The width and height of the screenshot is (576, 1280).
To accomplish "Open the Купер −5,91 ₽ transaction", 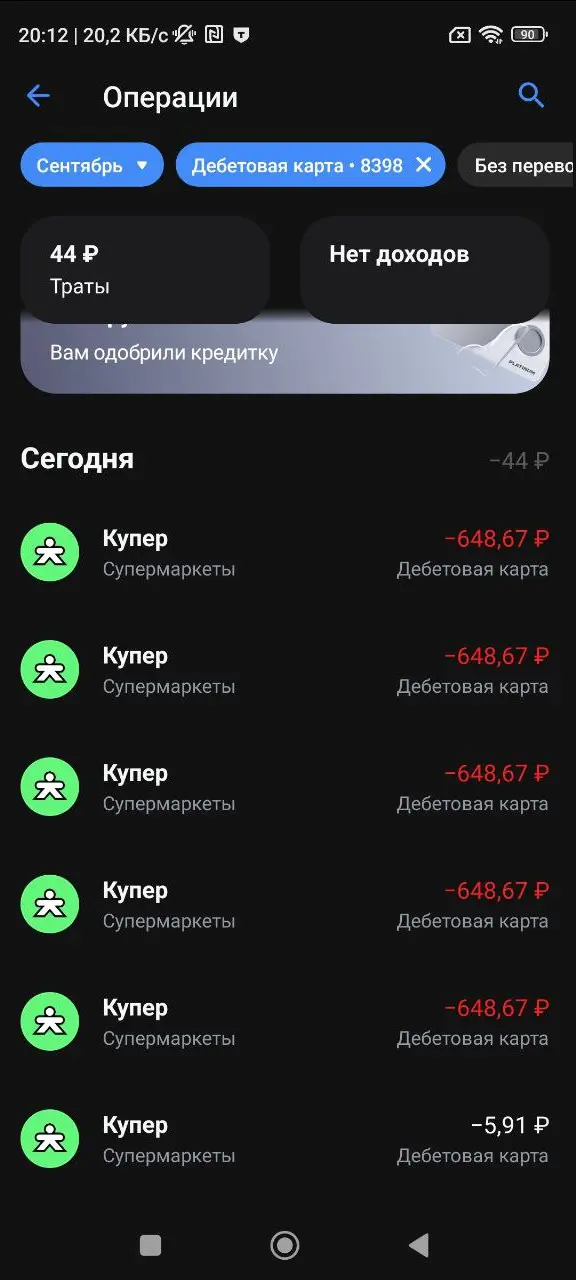I will coord(285,1139).
